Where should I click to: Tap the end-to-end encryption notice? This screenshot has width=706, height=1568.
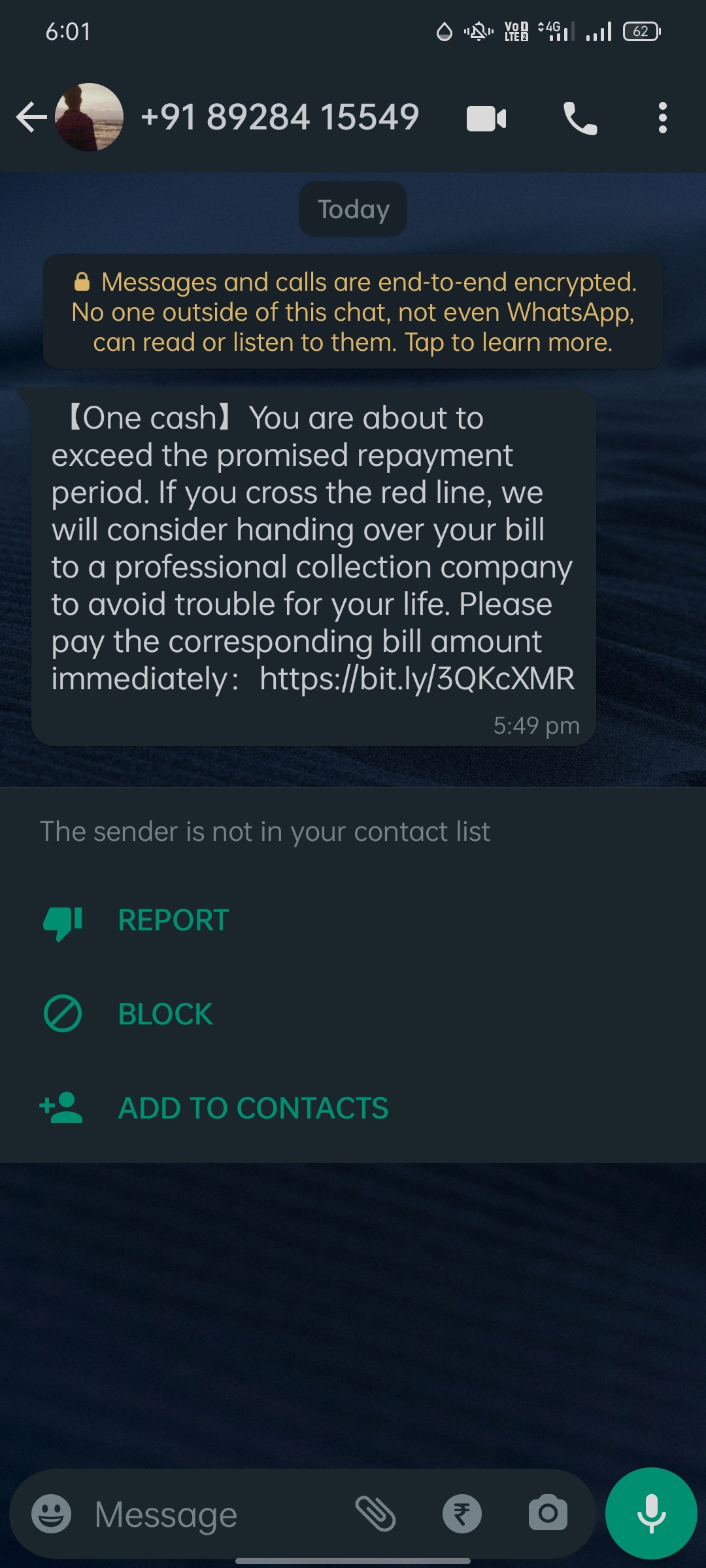coord(353,312)
